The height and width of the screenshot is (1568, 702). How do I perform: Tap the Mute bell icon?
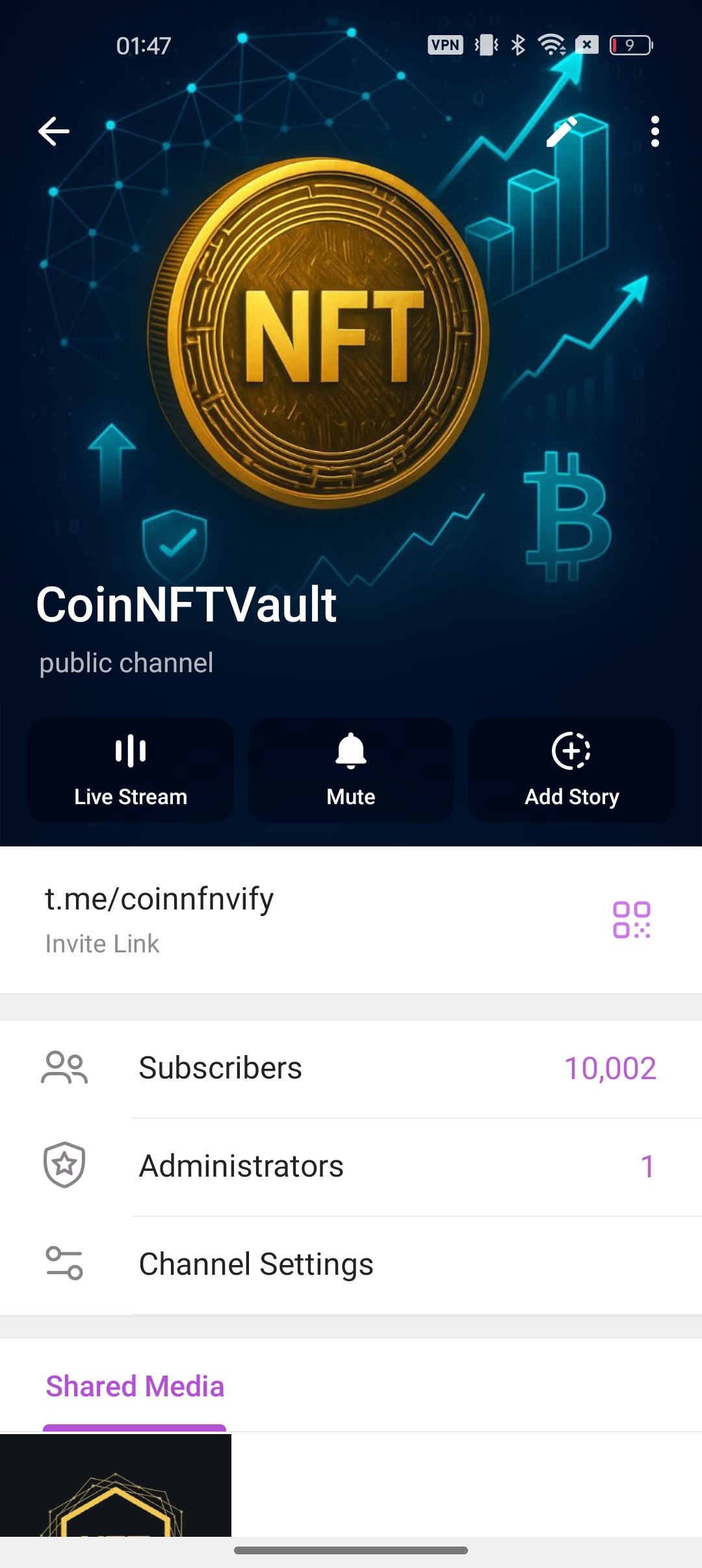point(350,751)
